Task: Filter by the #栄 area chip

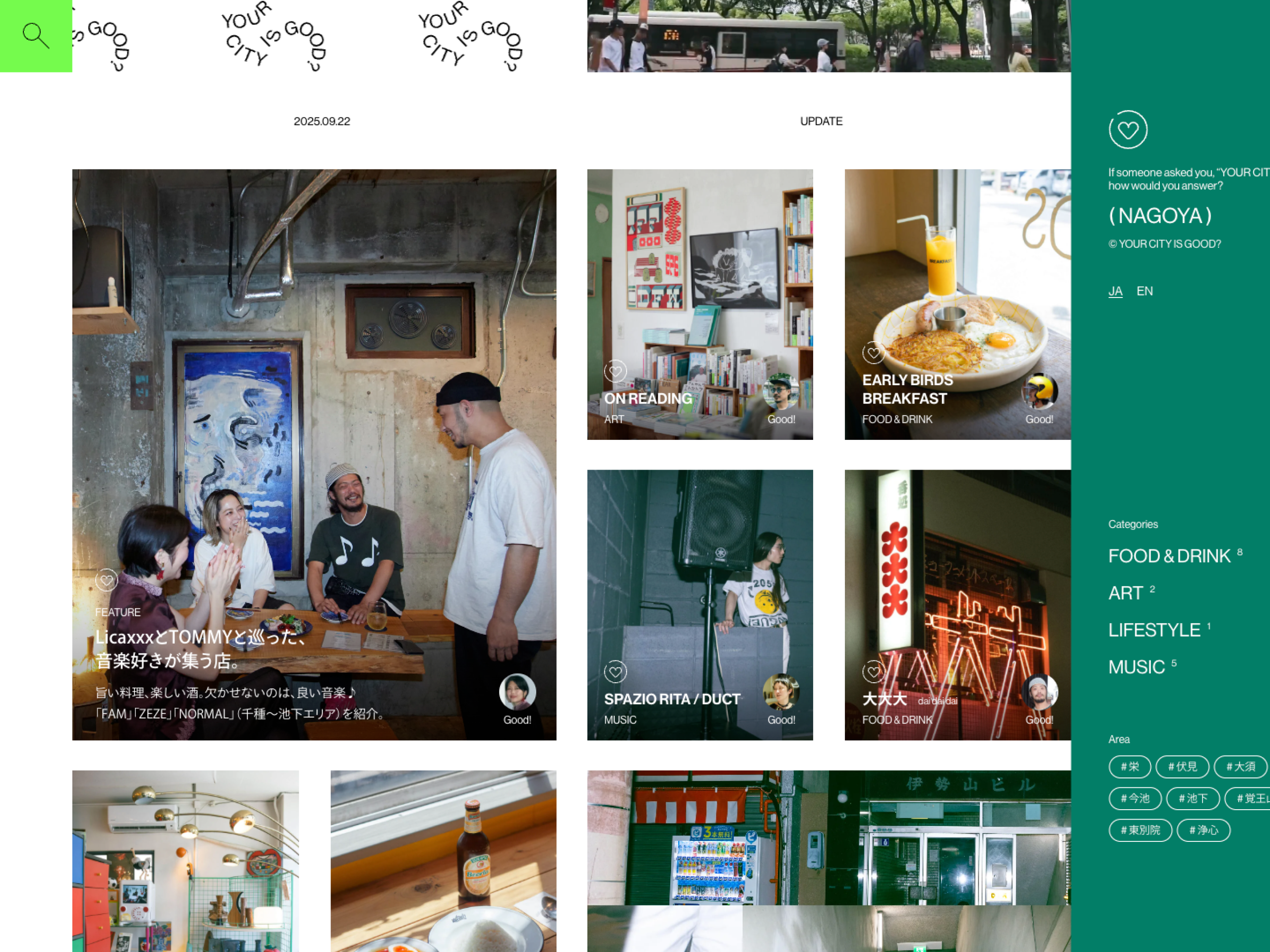Action: [1129, 767]
